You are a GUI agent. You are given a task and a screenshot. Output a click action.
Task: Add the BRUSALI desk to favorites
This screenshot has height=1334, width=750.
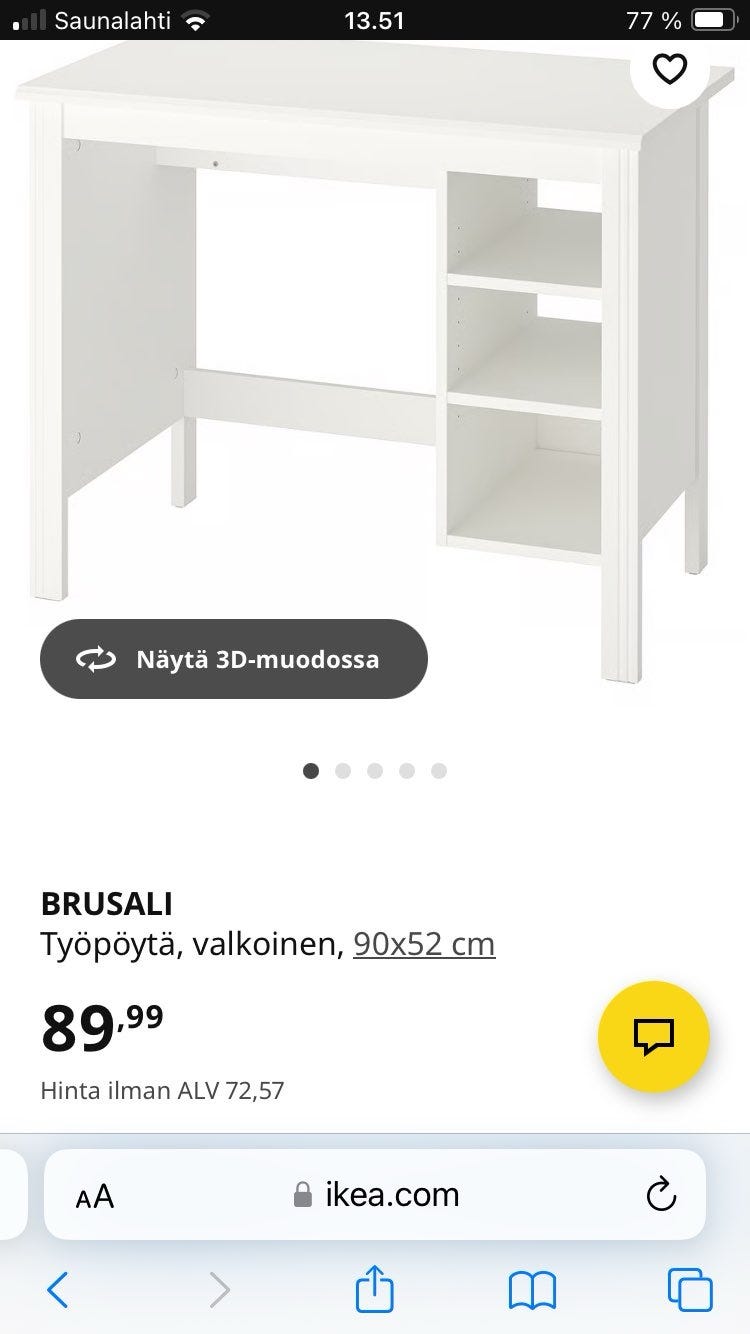(x=668, y=68)
